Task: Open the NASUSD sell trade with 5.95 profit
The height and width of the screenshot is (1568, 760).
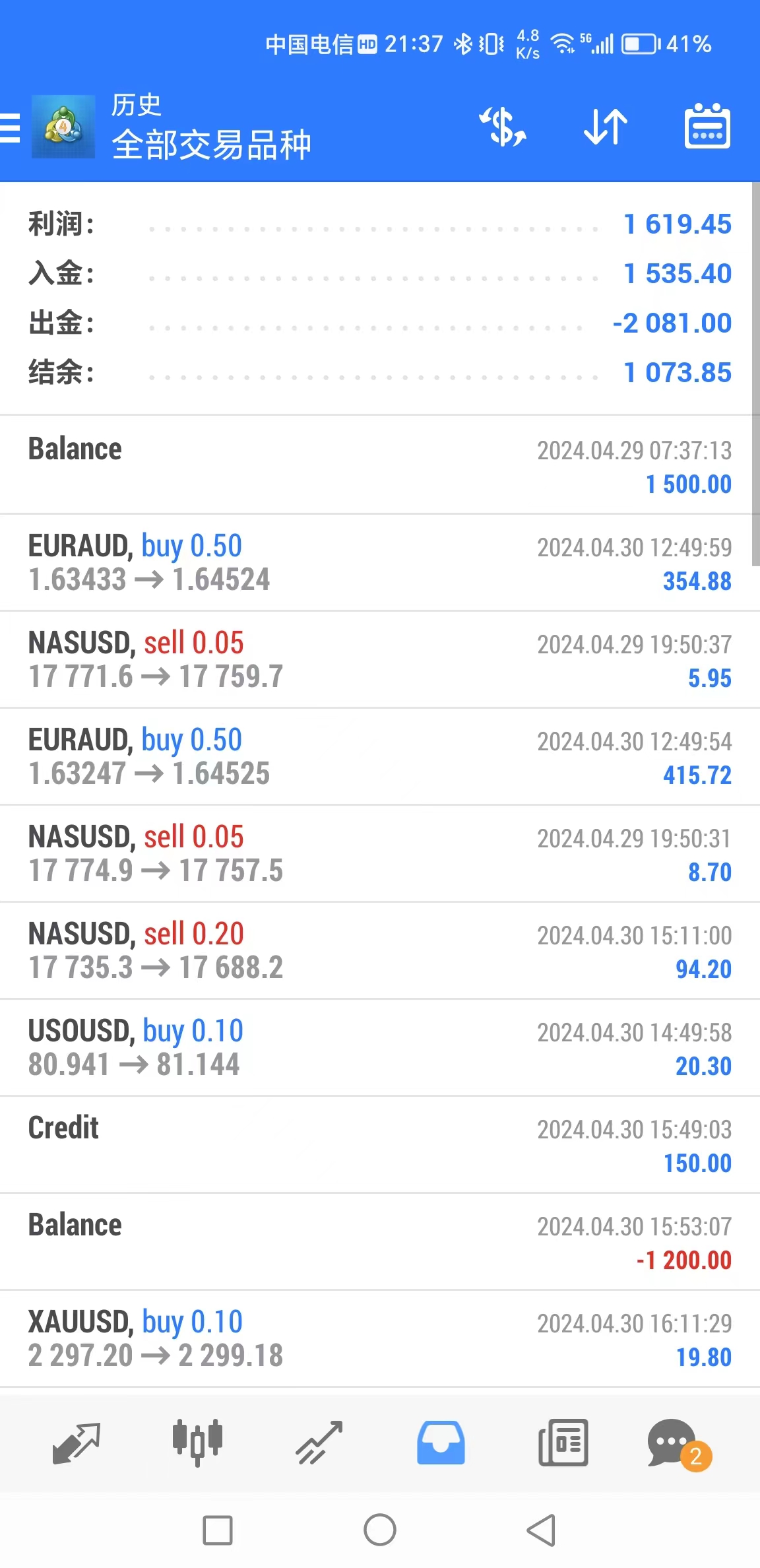Action: 379,660
